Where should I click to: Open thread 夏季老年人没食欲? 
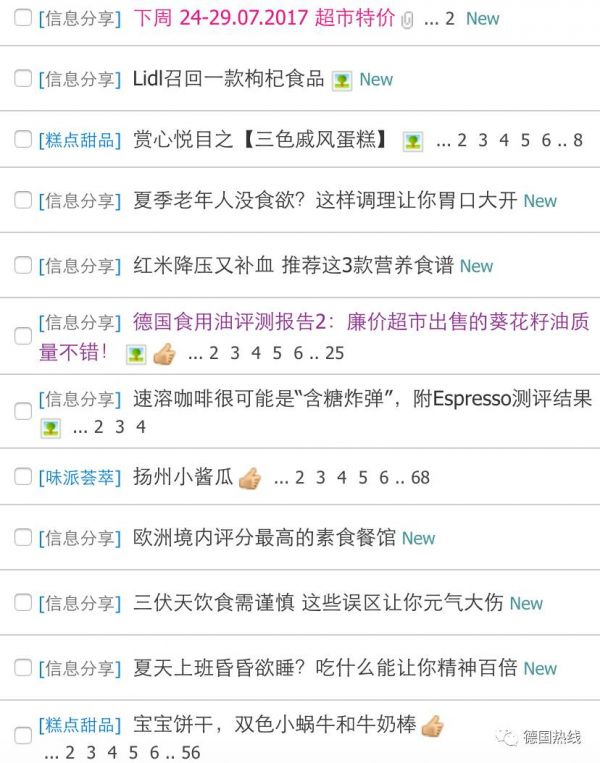pyautogui.click(x=325, y=201)
